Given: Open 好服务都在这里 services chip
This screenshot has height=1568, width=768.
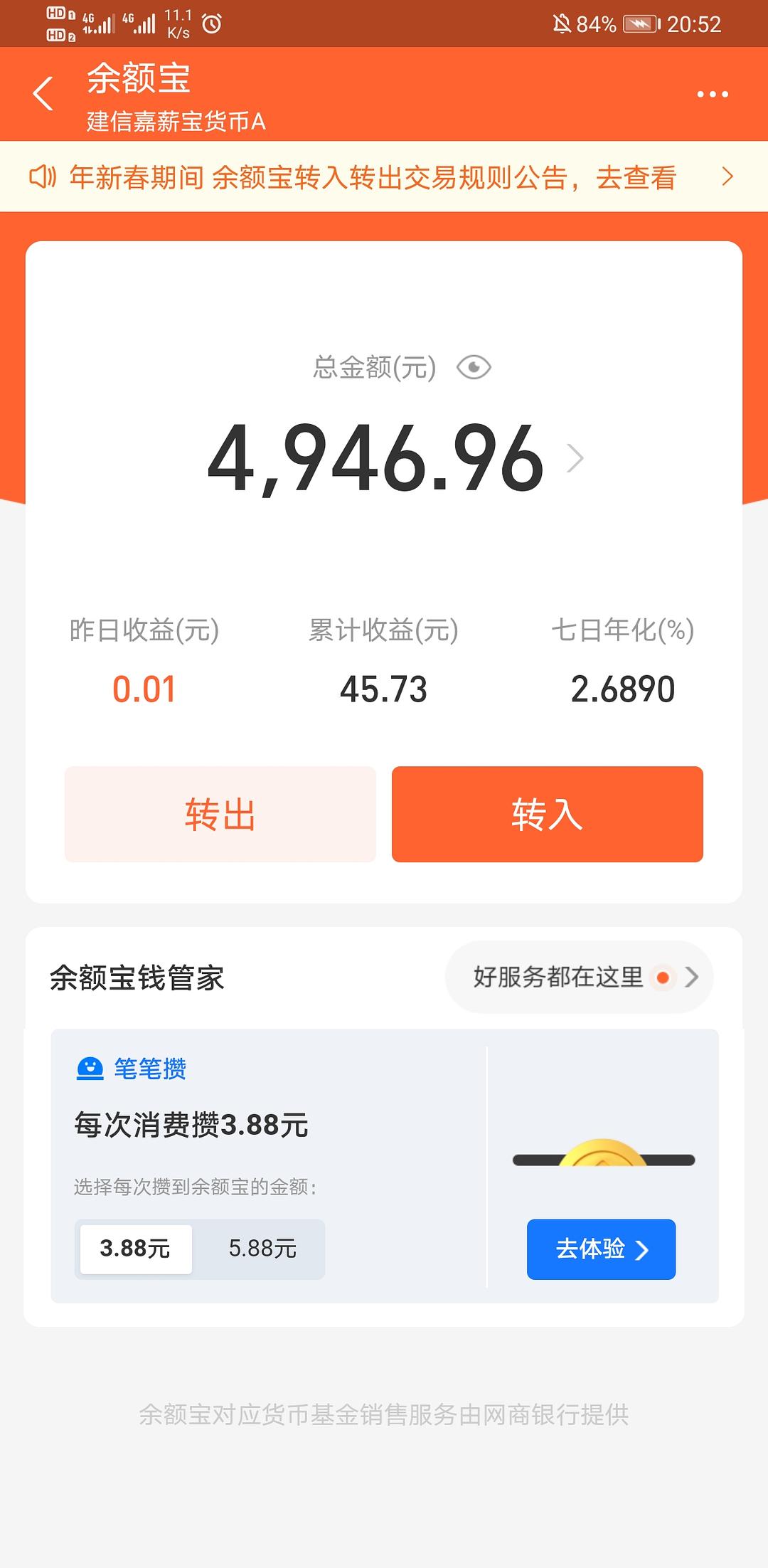Looking at the screenshot, I should click(579, 977).
